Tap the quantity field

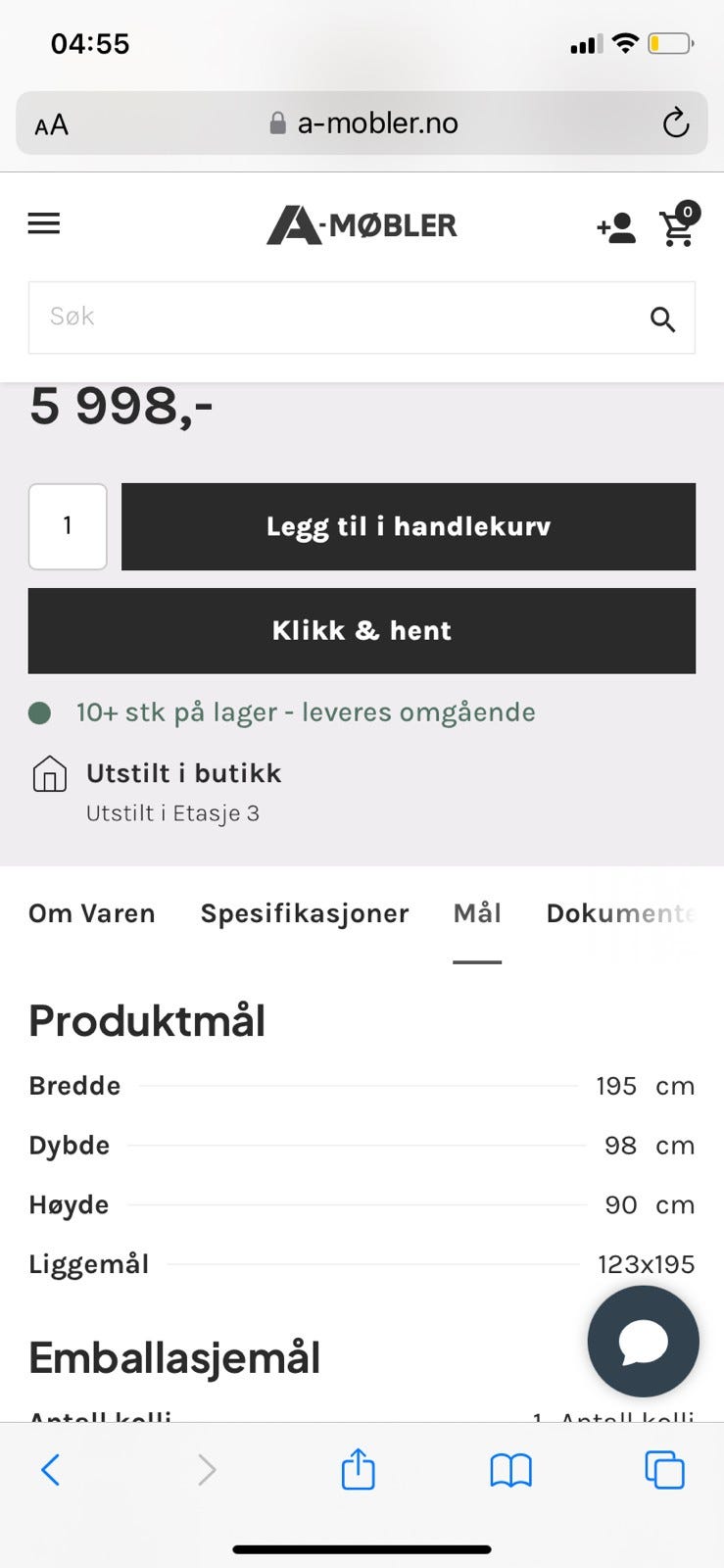pyautogui.click(x=68, y=526)
